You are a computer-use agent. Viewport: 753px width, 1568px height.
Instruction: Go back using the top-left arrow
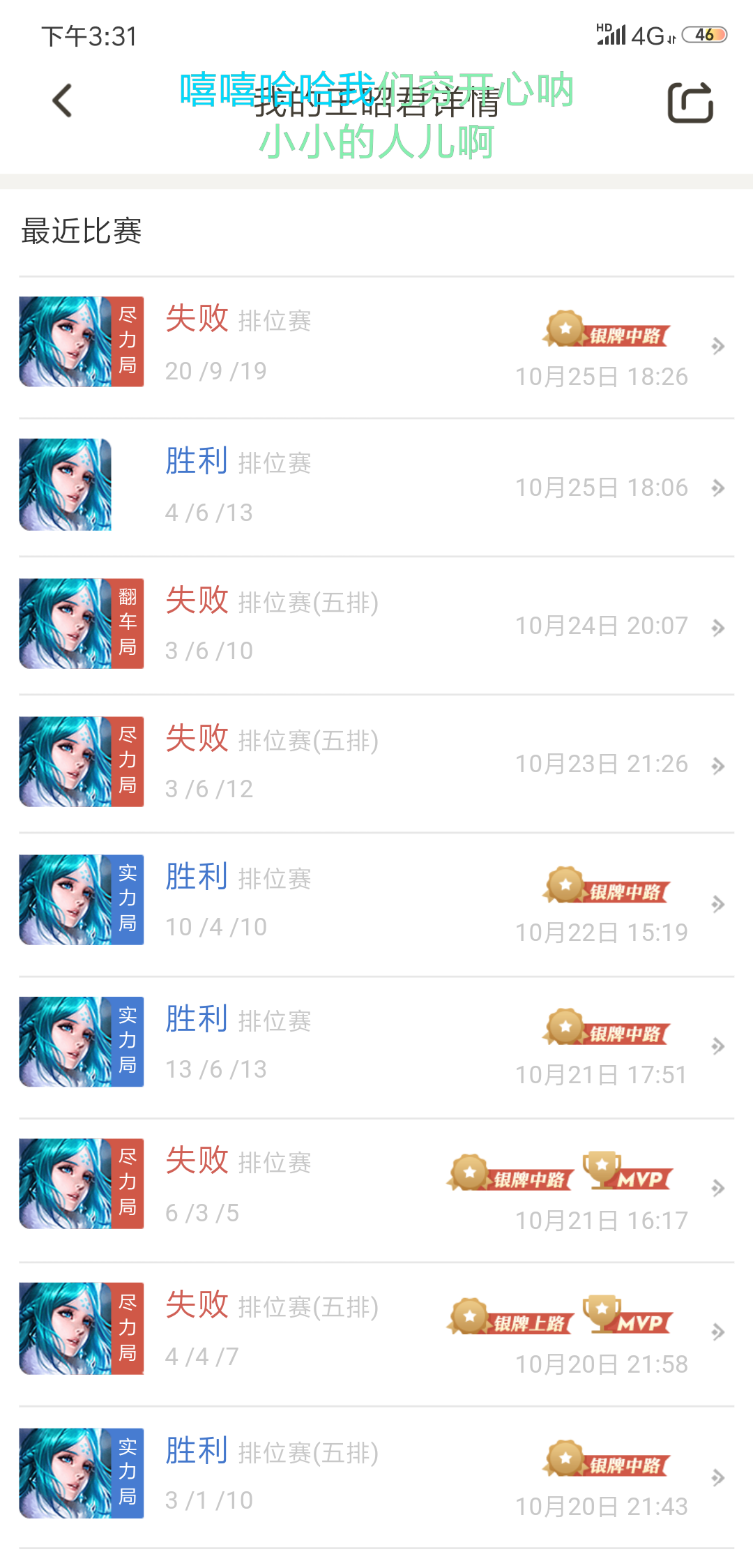tap(63, 100)
